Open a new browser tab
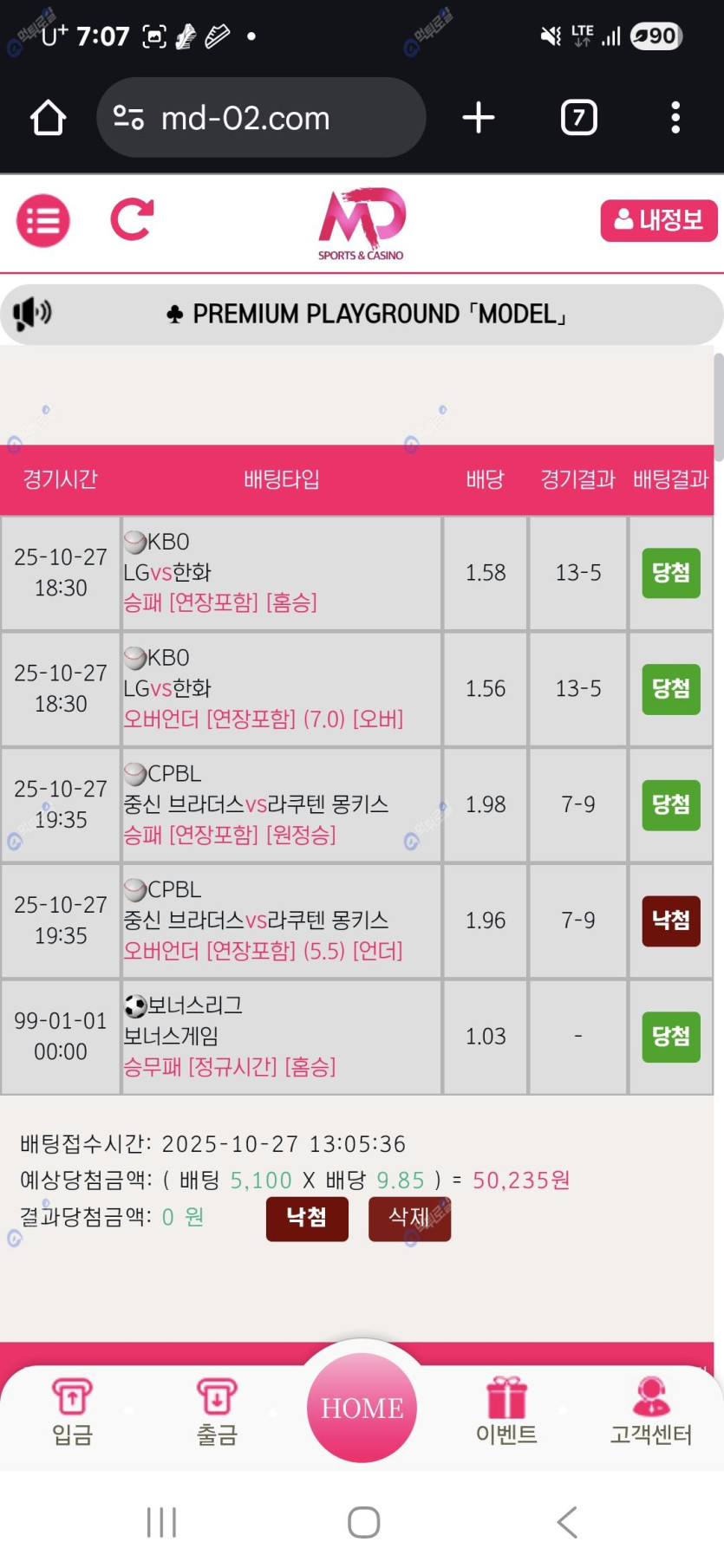 coord(479,118)
